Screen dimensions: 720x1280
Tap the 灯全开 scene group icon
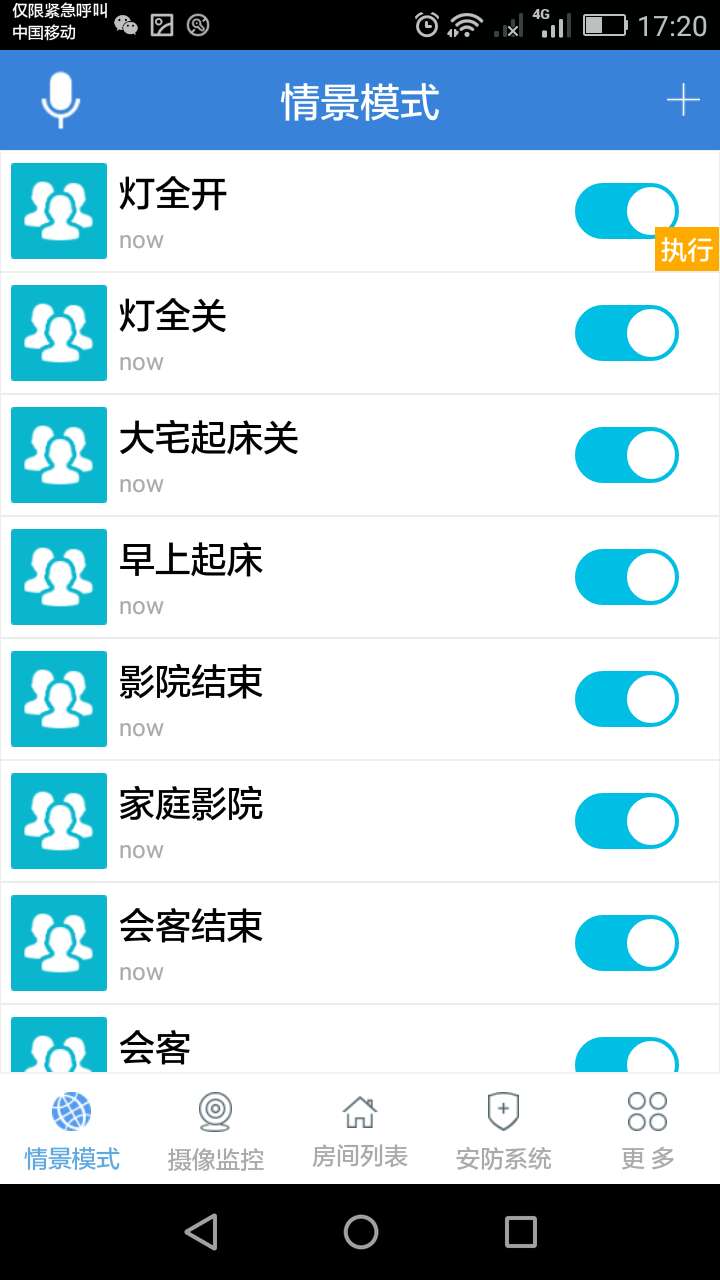click(x=58, y=211)
